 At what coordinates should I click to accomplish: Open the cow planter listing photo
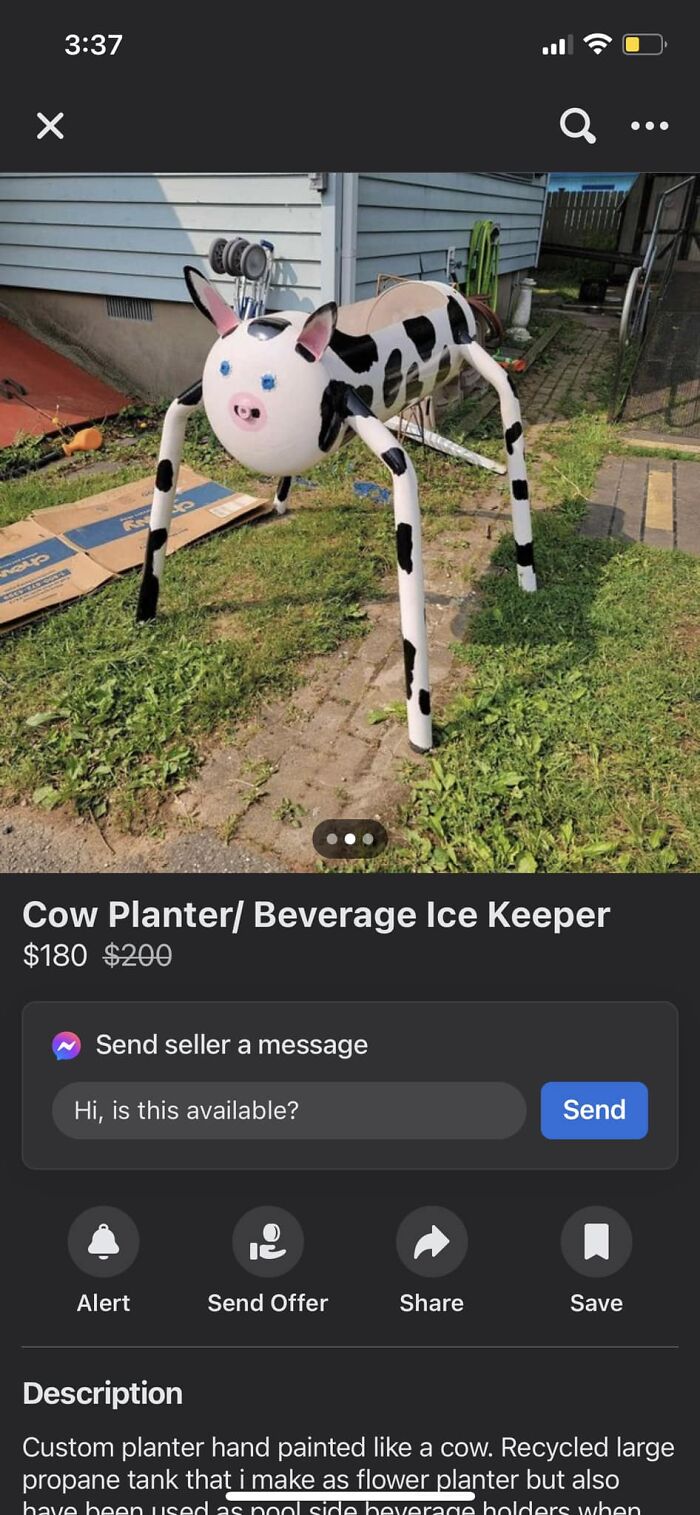[x=350, y=520]
